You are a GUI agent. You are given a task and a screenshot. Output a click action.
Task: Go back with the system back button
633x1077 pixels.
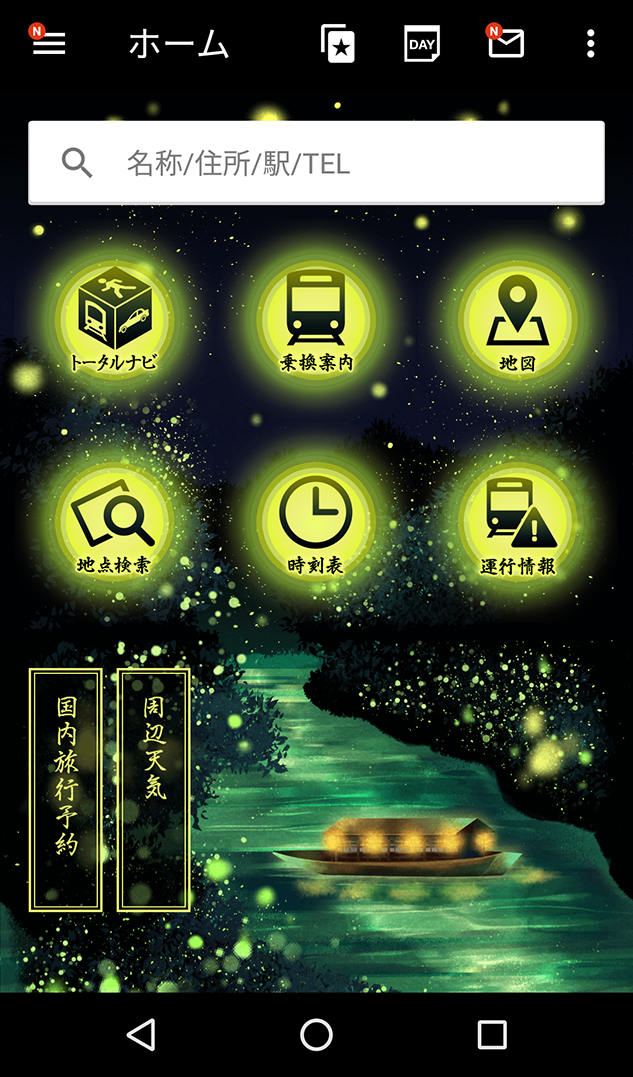pos(141,1035)
